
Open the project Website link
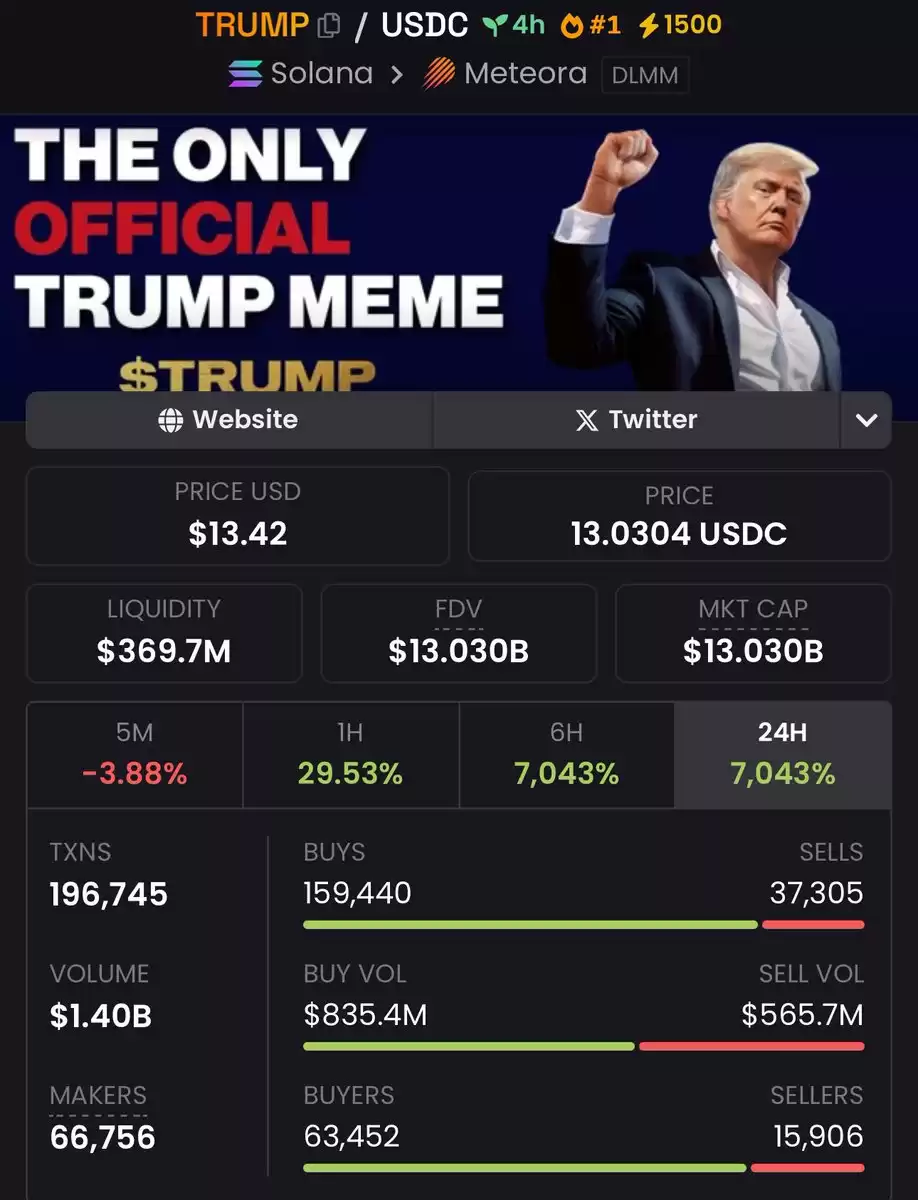pyautogui.click(x=229, y=419)
